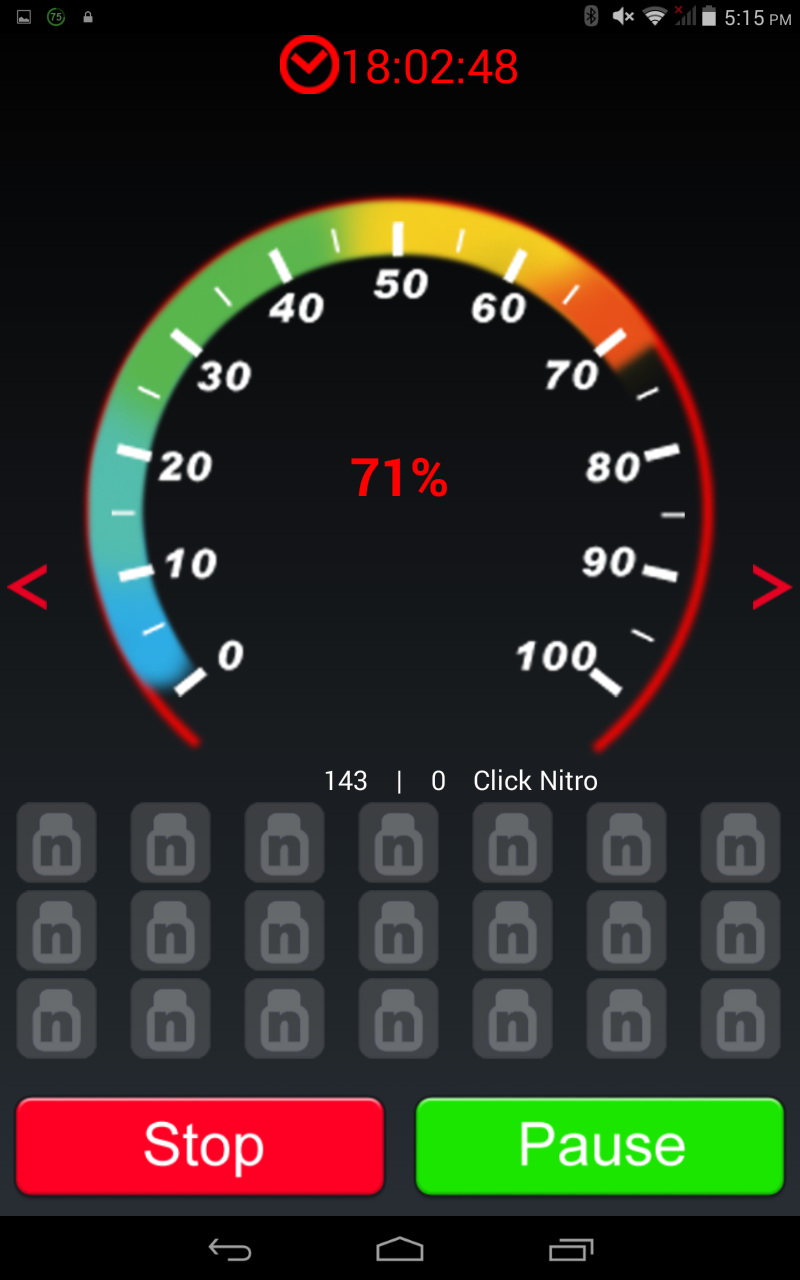Go back using the system back button
The height and width of the screenshot is (1280, 800).
[x=229, y=1249]
